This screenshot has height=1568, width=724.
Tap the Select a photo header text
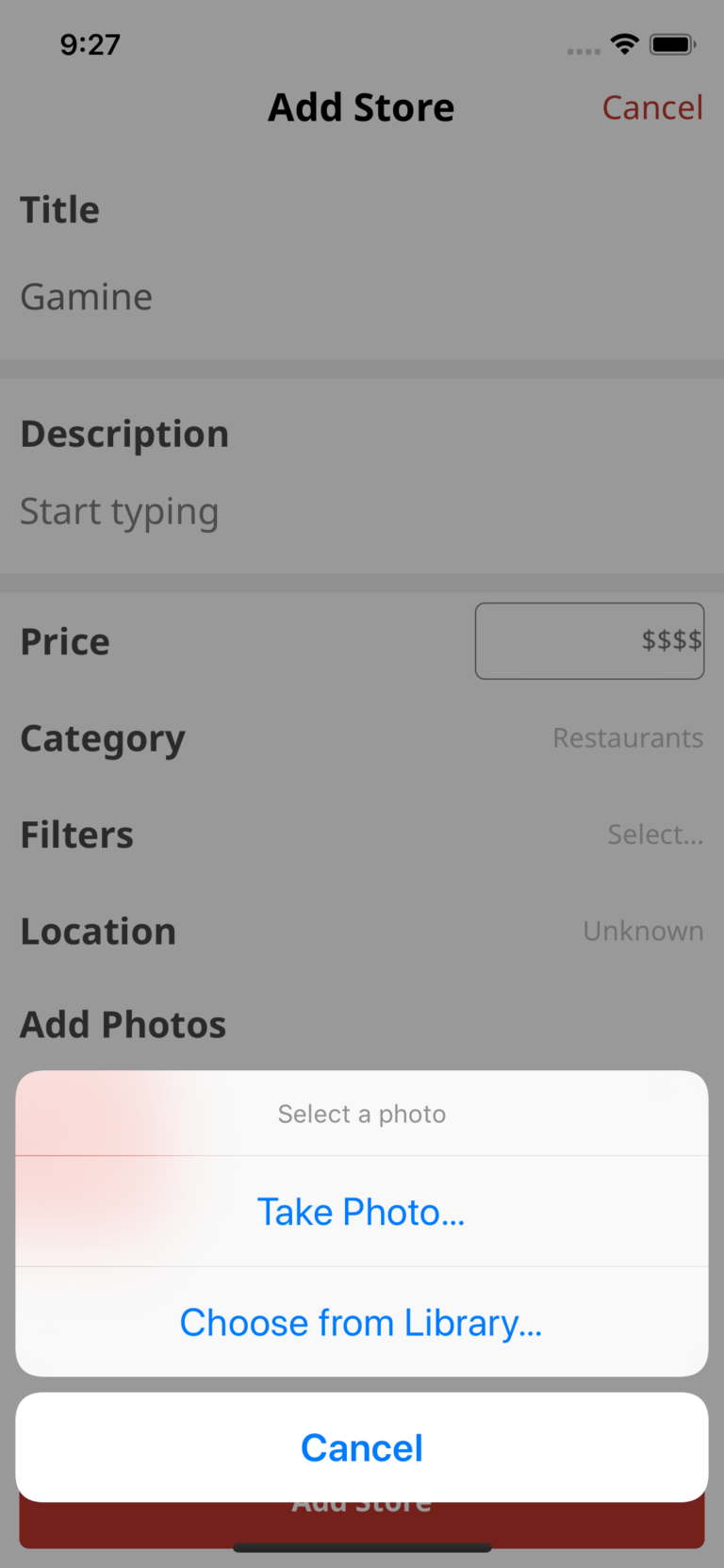361,1114
